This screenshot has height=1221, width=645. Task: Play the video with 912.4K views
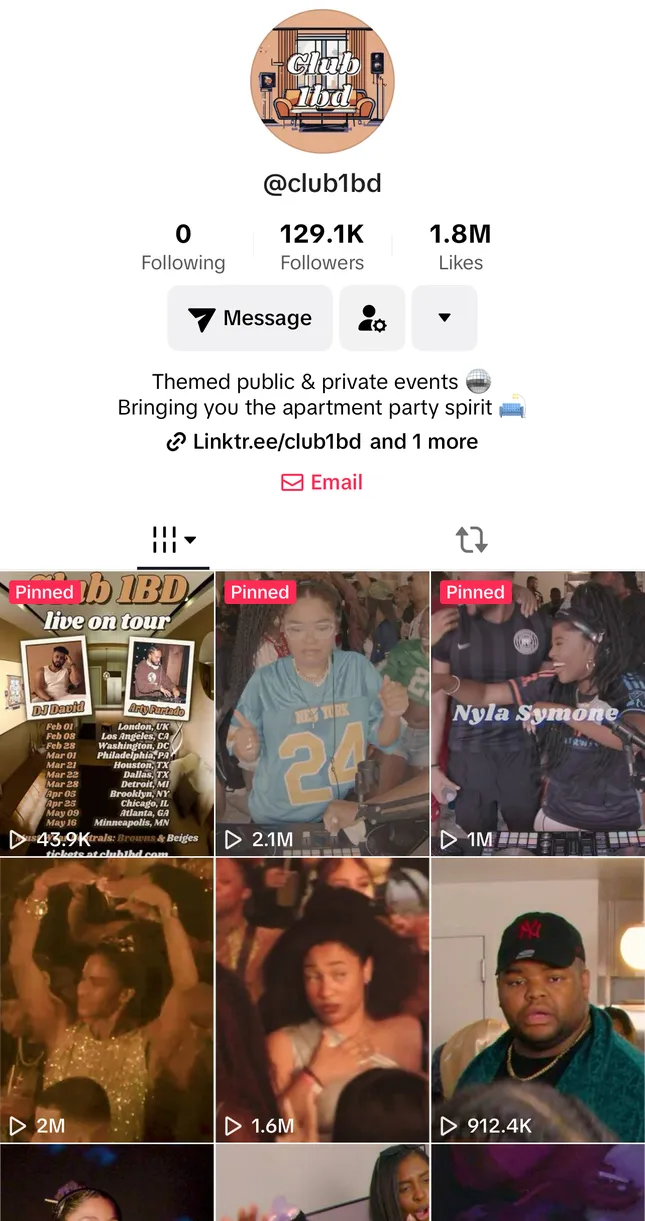click(x=538, y=1000)
